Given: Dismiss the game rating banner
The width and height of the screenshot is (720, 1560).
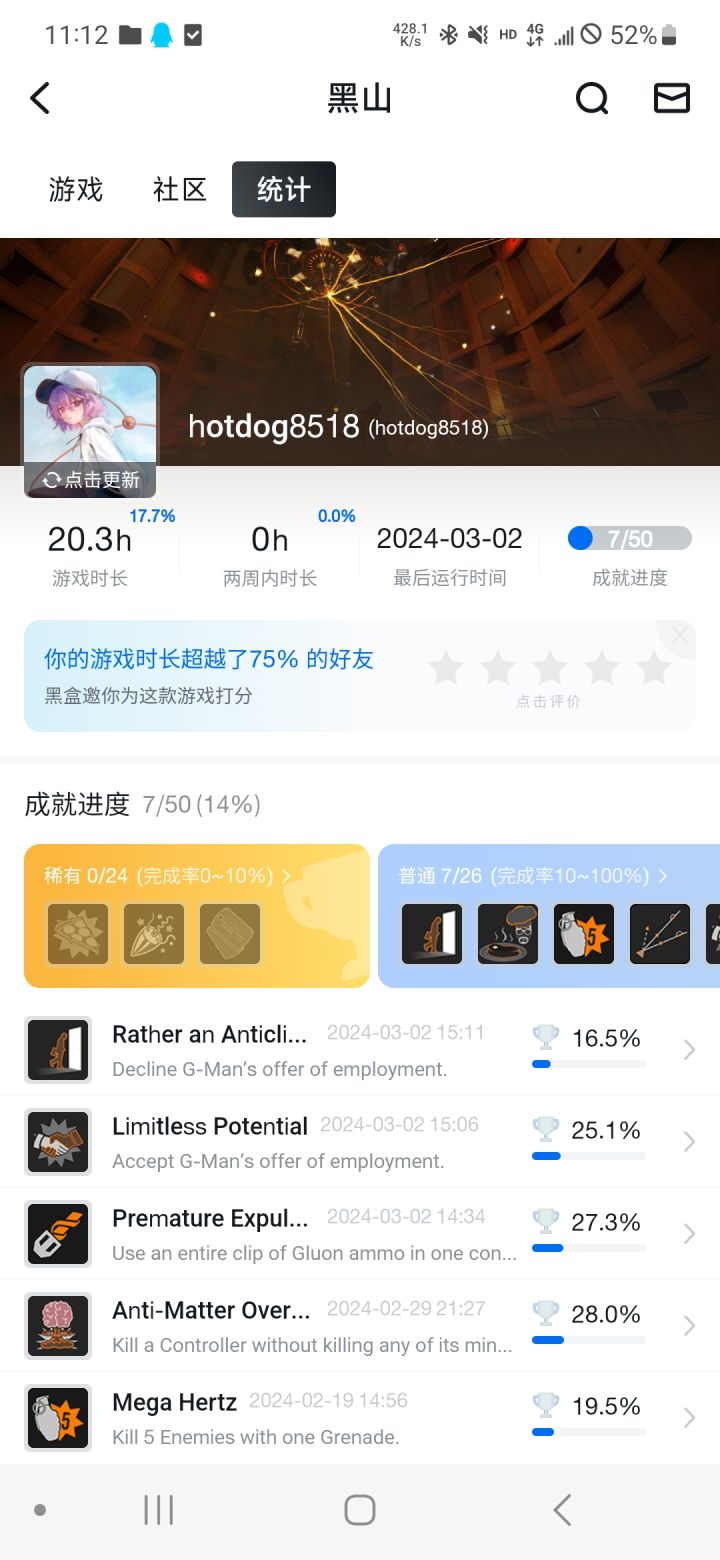Looking at the screenshot, I should (x=680, y=635).
